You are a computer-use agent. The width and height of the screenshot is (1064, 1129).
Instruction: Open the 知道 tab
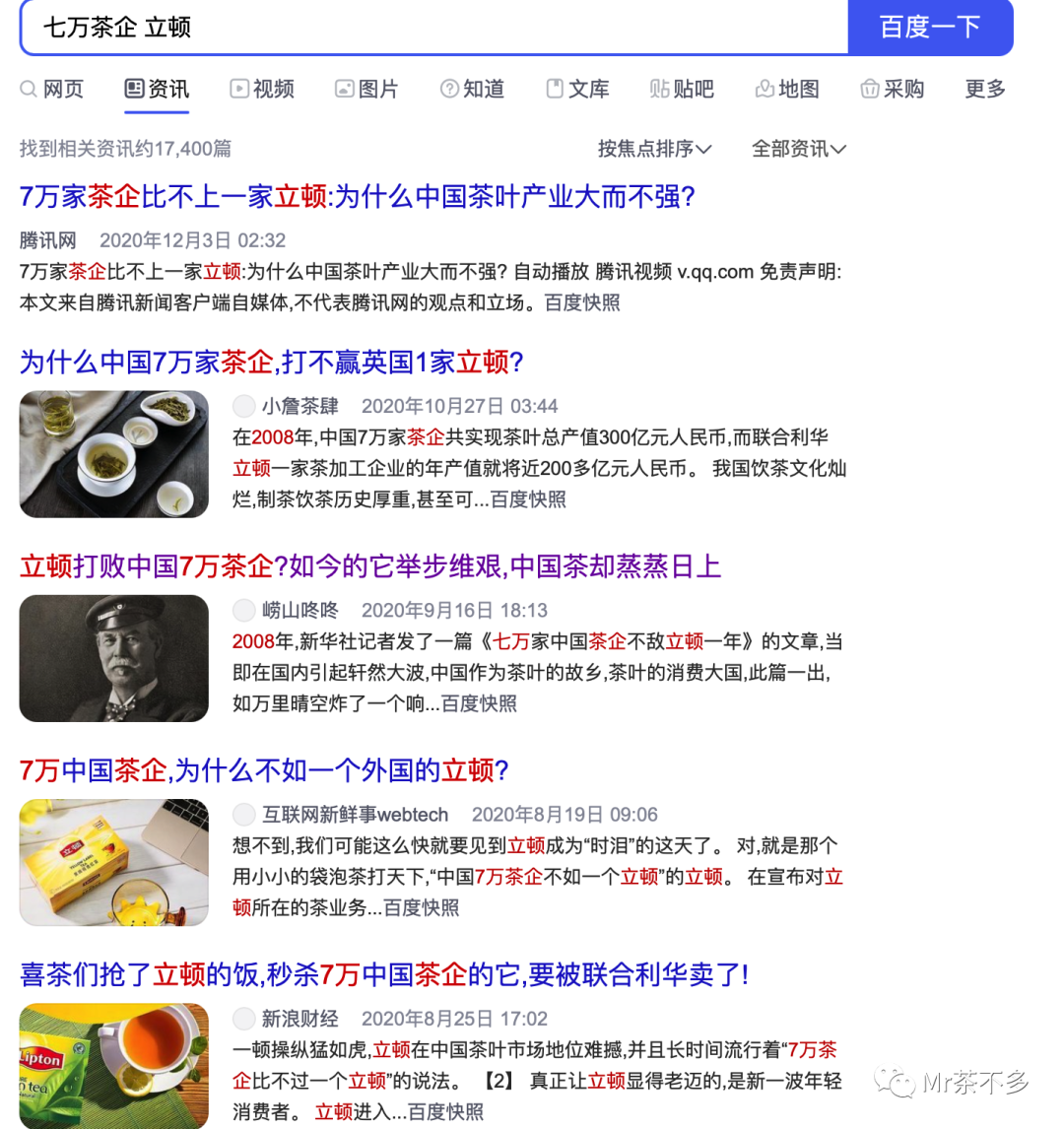pos(472,90)
